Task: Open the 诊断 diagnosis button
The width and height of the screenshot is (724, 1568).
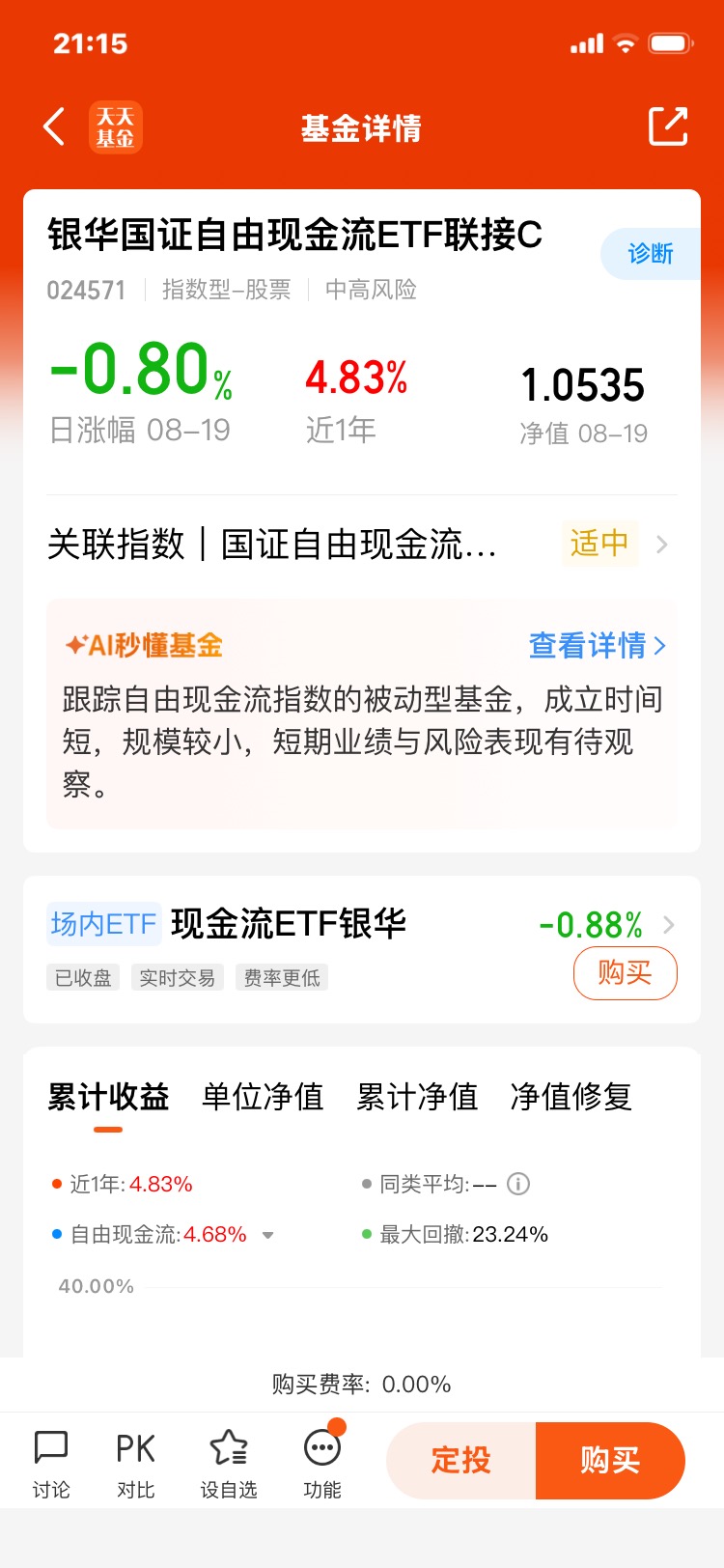Action: (x=651, y=254)
